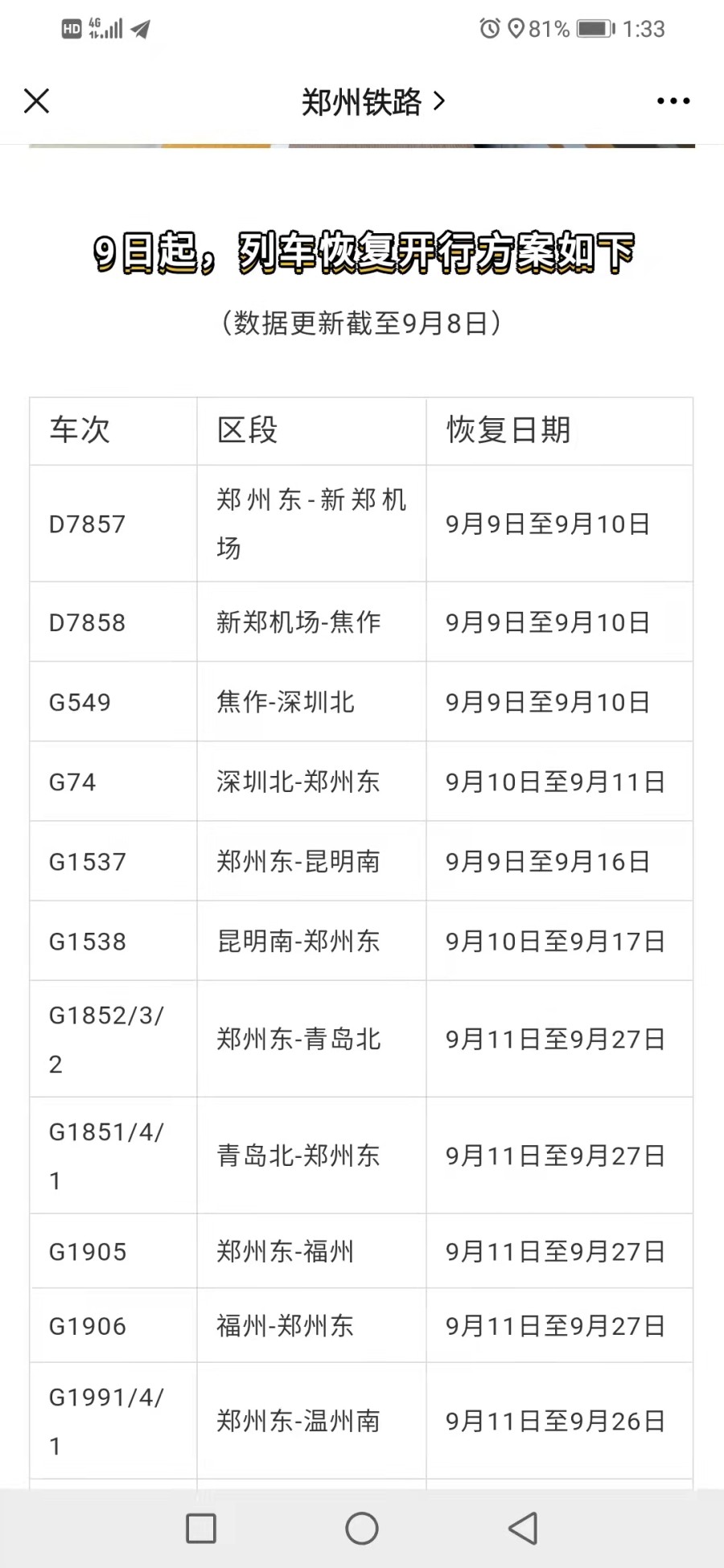The image size is (724, 1568).
Task: Open the 郑州铁路 account title link
Action: click(x=372, y=102)
